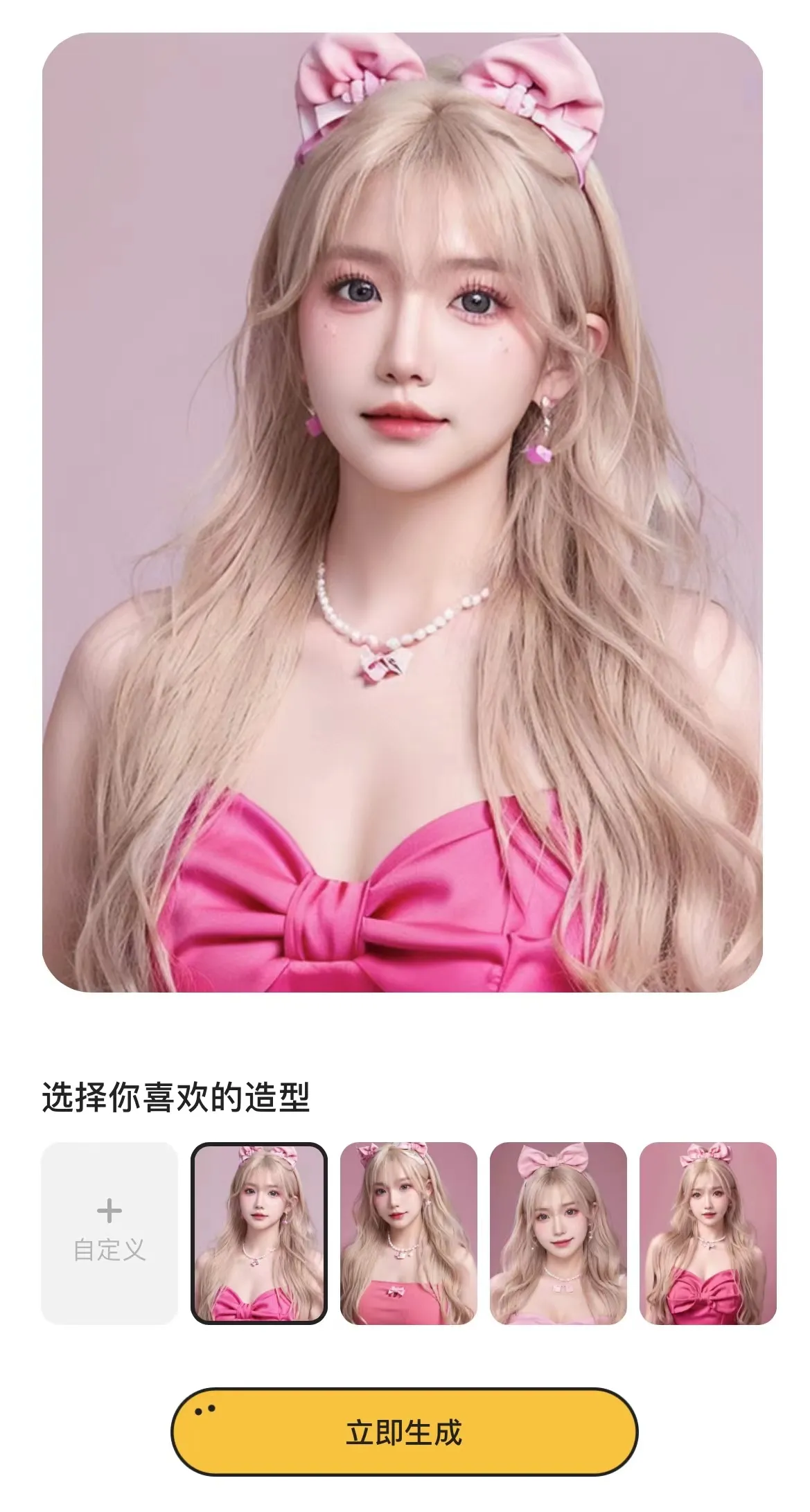
Task: Pick the third style with large head bow
Action: click(558, 1233)
